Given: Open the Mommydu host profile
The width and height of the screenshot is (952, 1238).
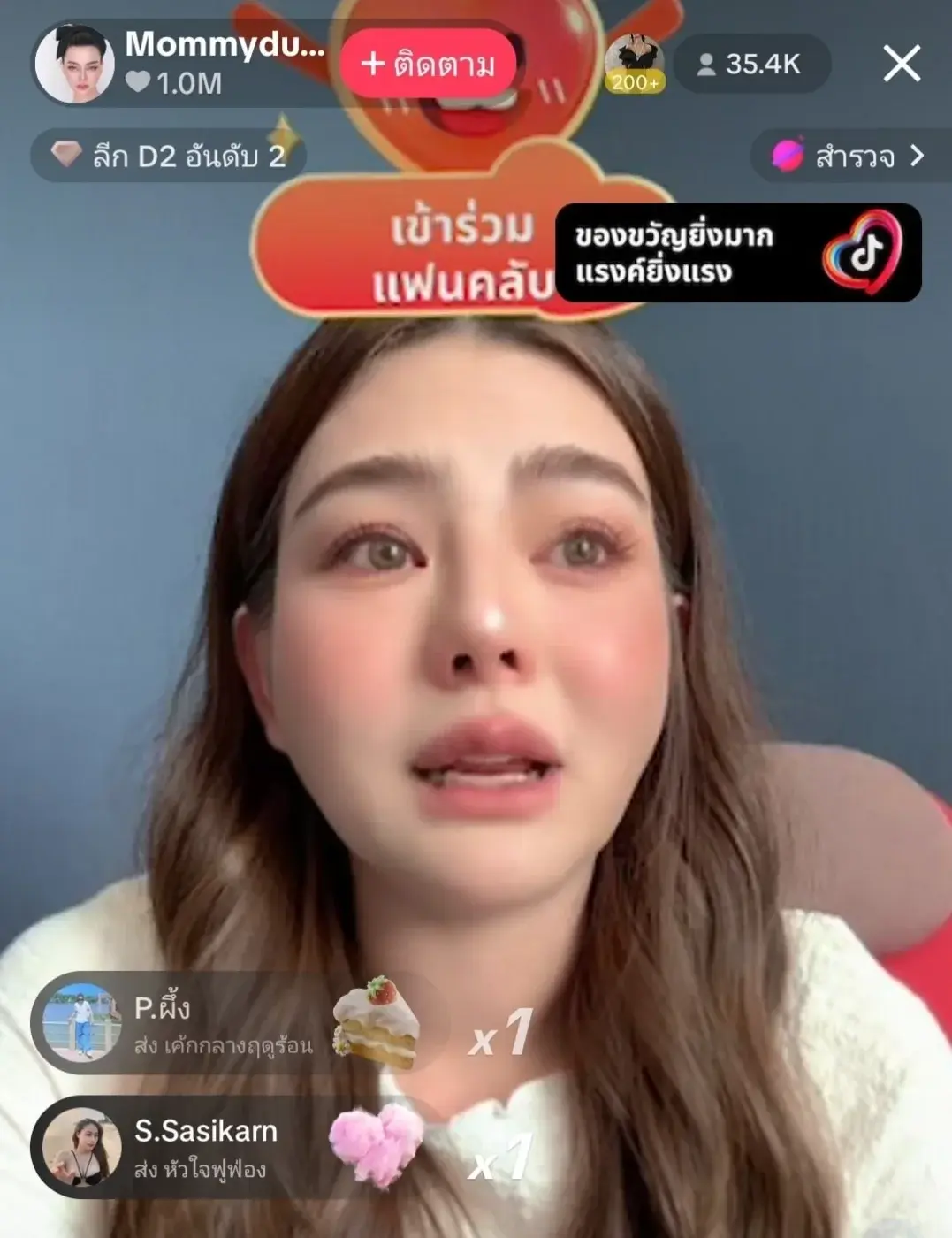Looking at the screenshot, I should 75,64.
